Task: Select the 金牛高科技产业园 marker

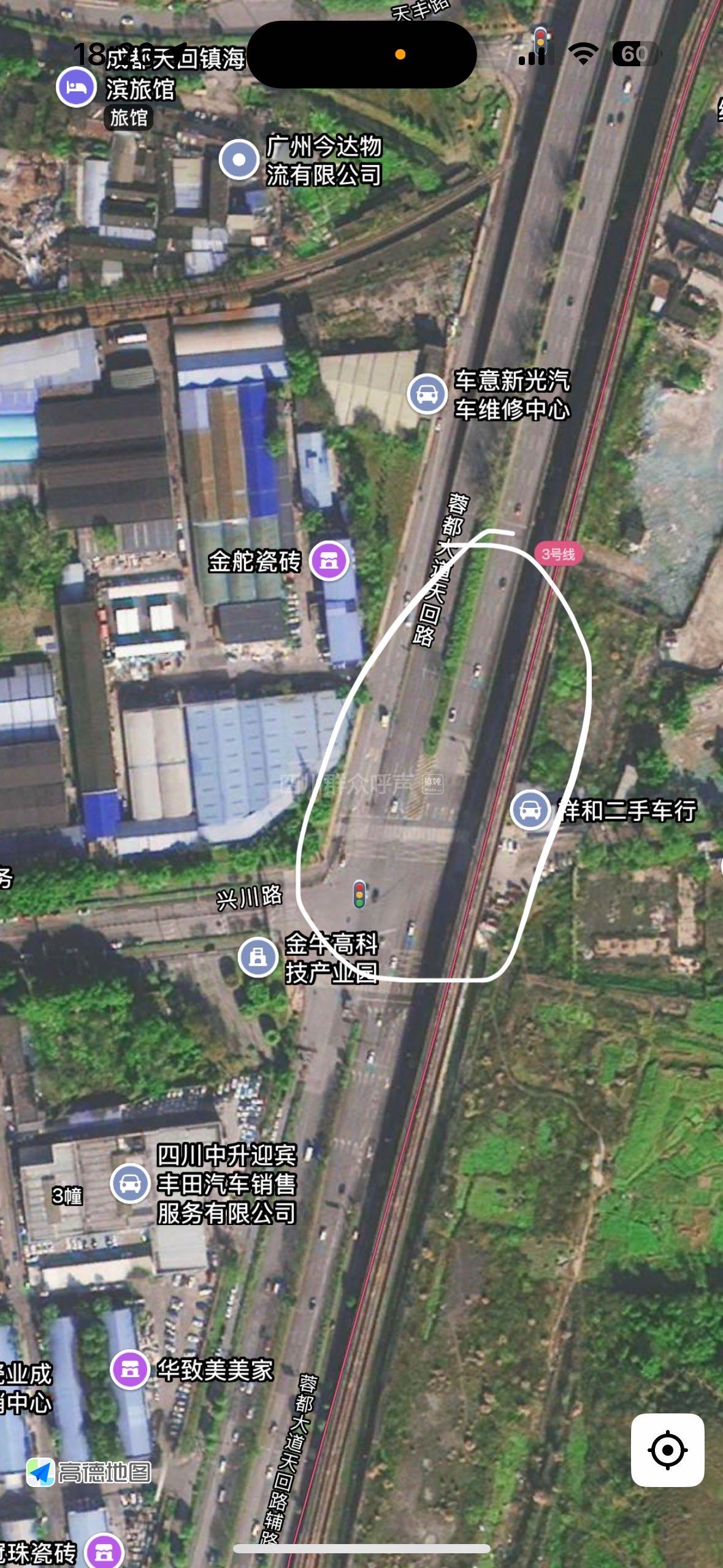Action: click(x=258, y=957)
